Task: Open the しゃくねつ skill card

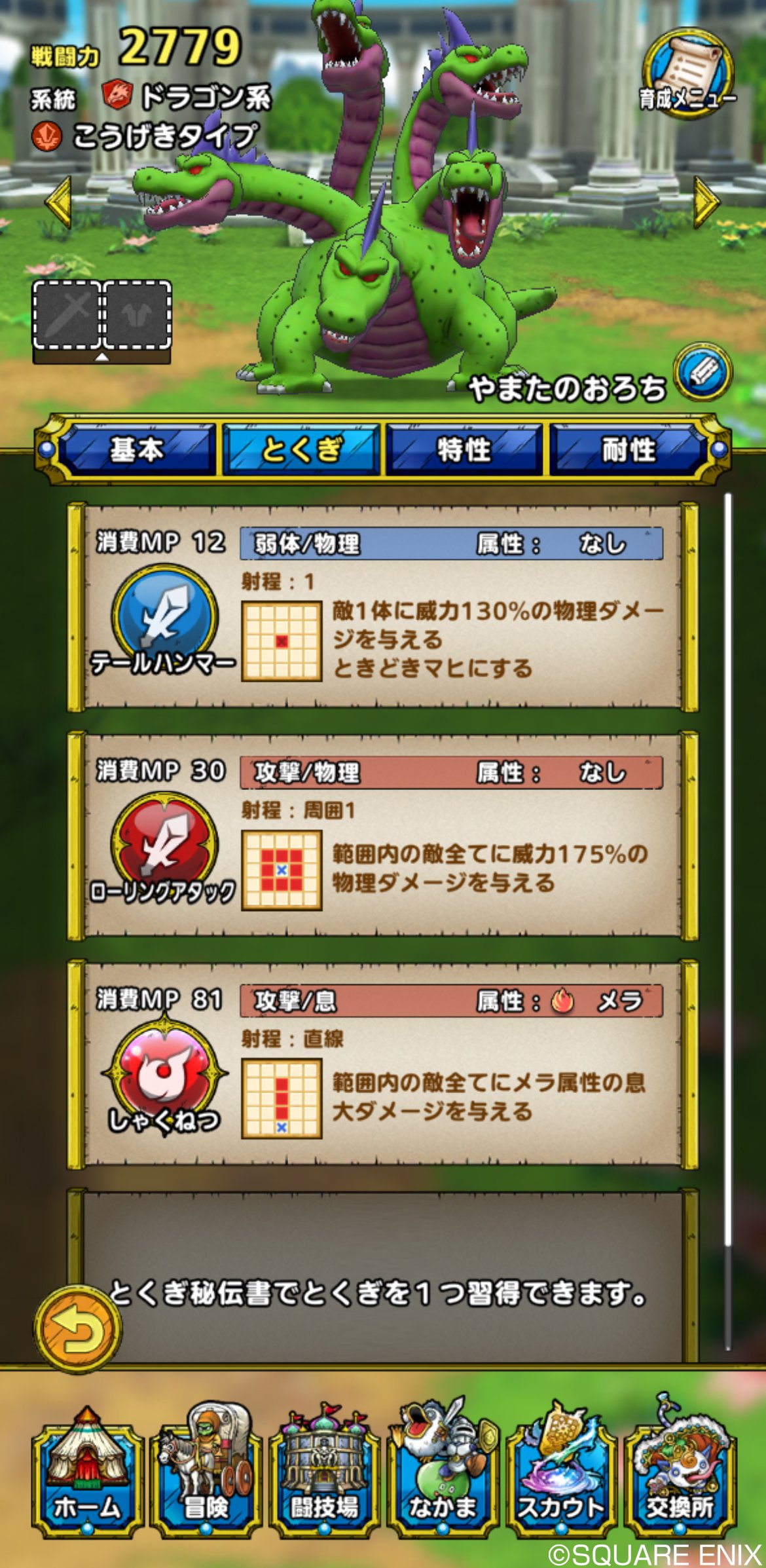Action: coord(383,1064)
